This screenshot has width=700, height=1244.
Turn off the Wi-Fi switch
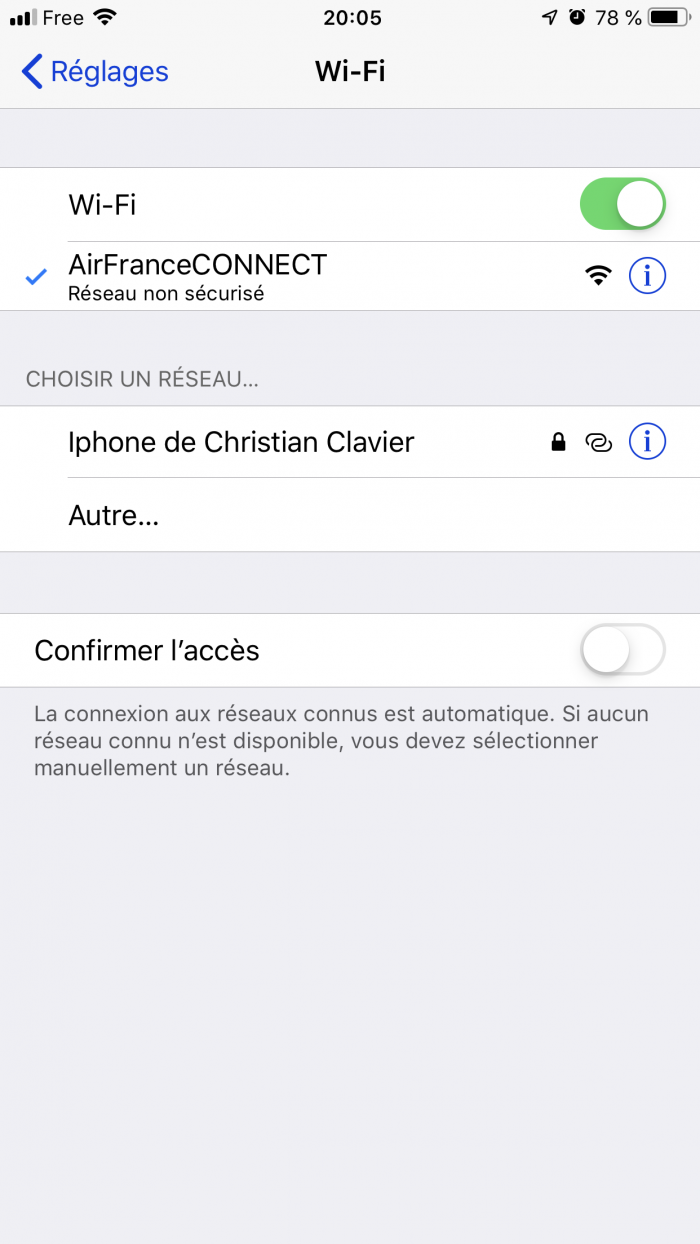[622, 204]
